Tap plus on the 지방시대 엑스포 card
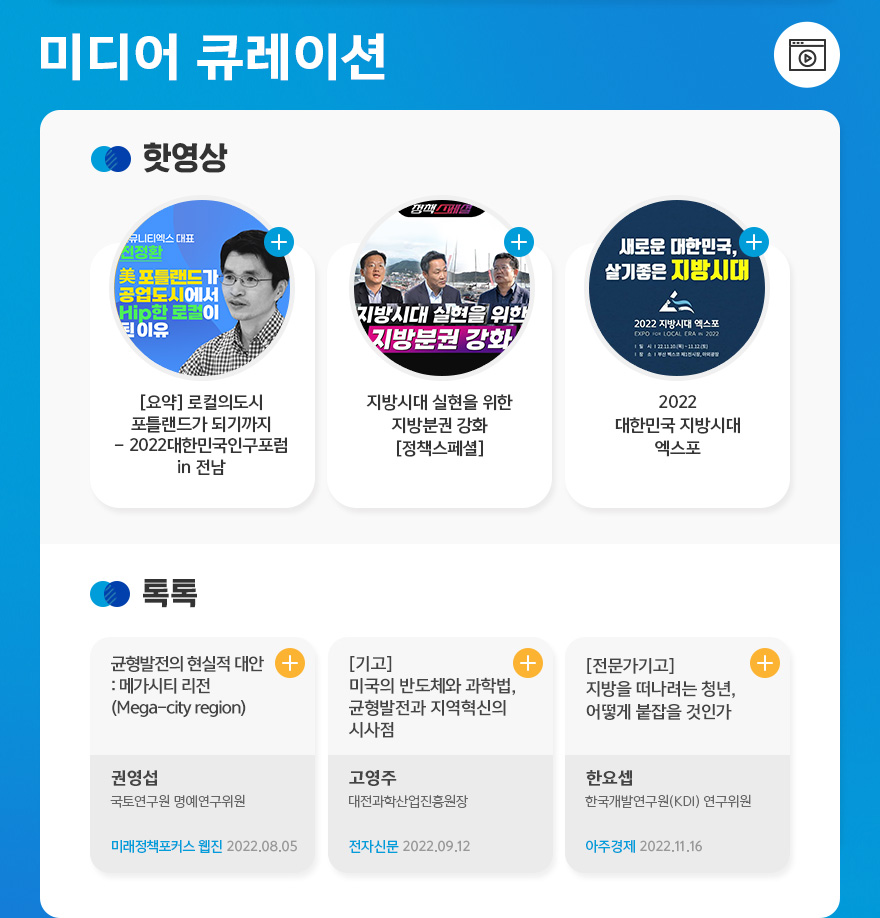 pyautogui.click(x=755, y=241)
